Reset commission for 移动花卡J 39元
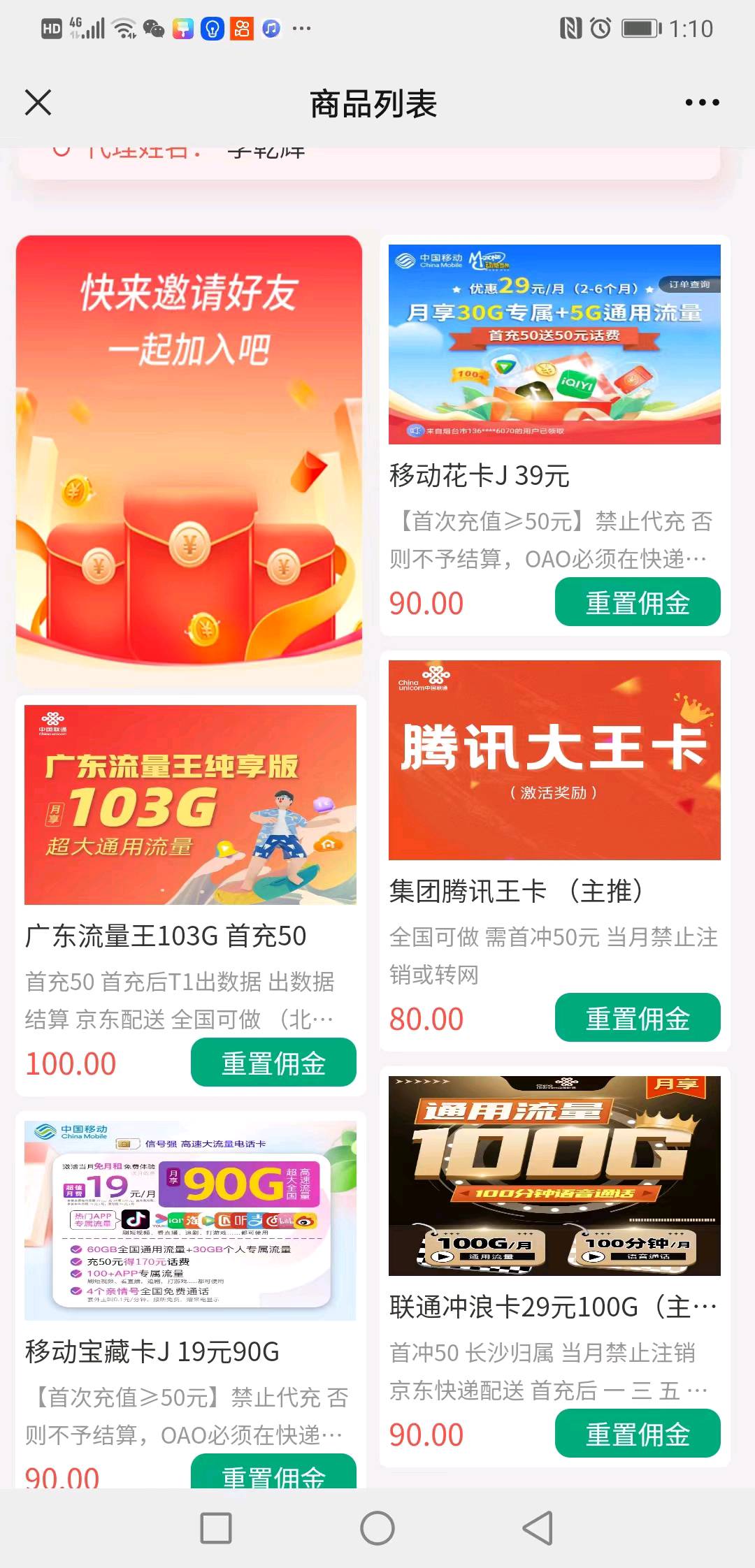Viewport: 755px width, 1568px height. [x=637, y=602]
